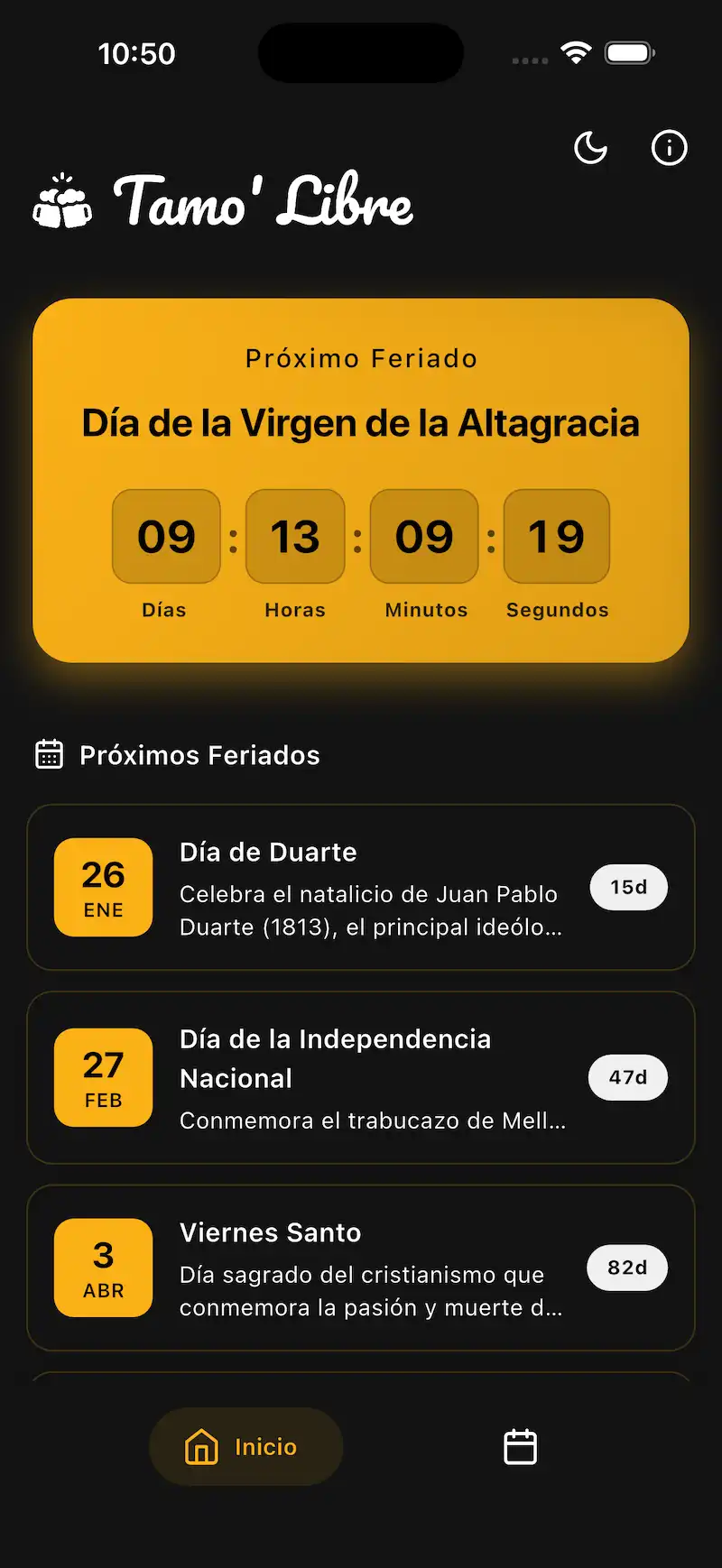722x1568 pixels.
Task: Tap the Tamo' Libre title
Action: click(x=262, y=201)
